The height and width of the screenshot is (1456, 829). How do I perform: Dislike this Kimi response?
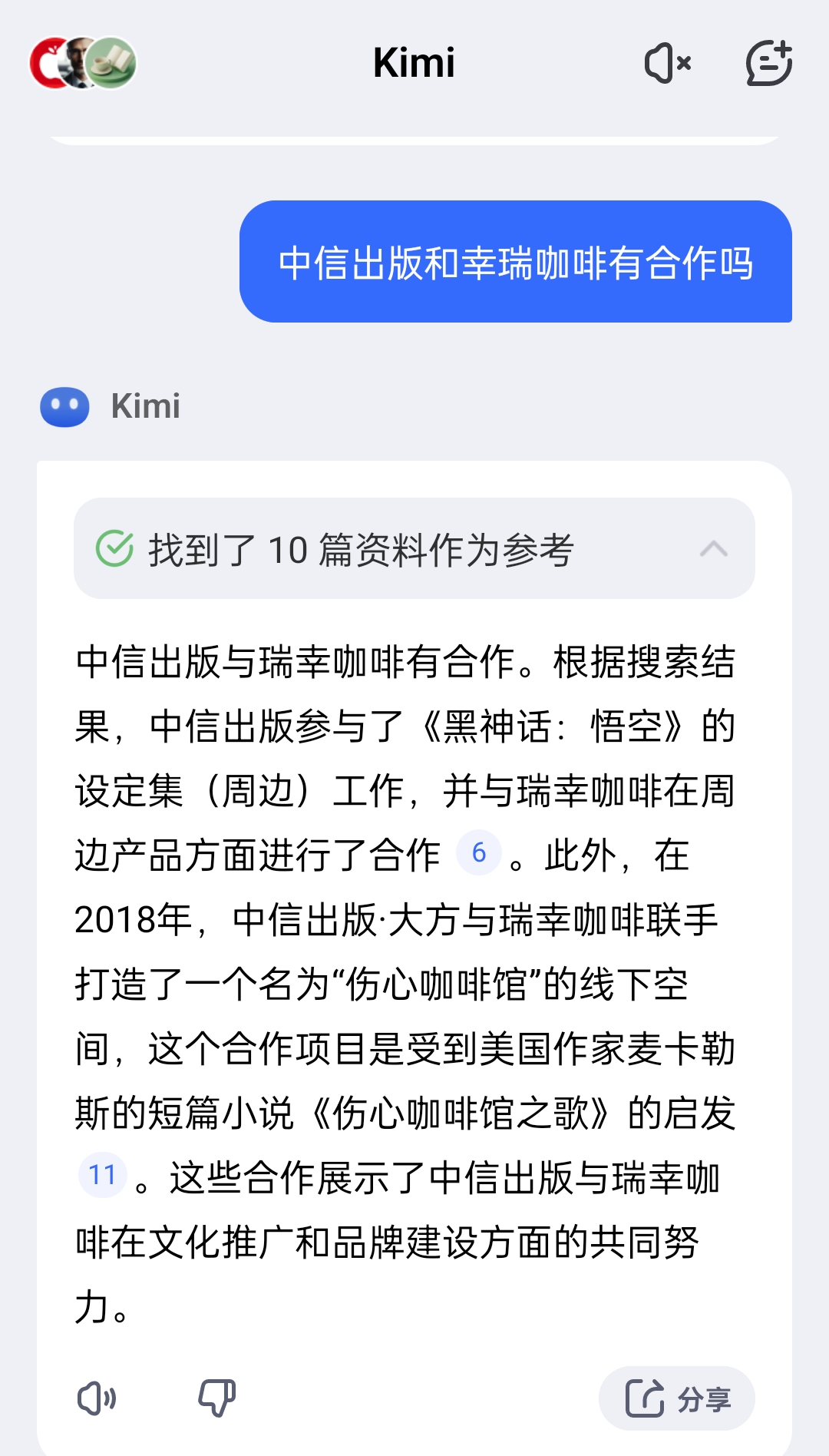[x=217, y=1398]
